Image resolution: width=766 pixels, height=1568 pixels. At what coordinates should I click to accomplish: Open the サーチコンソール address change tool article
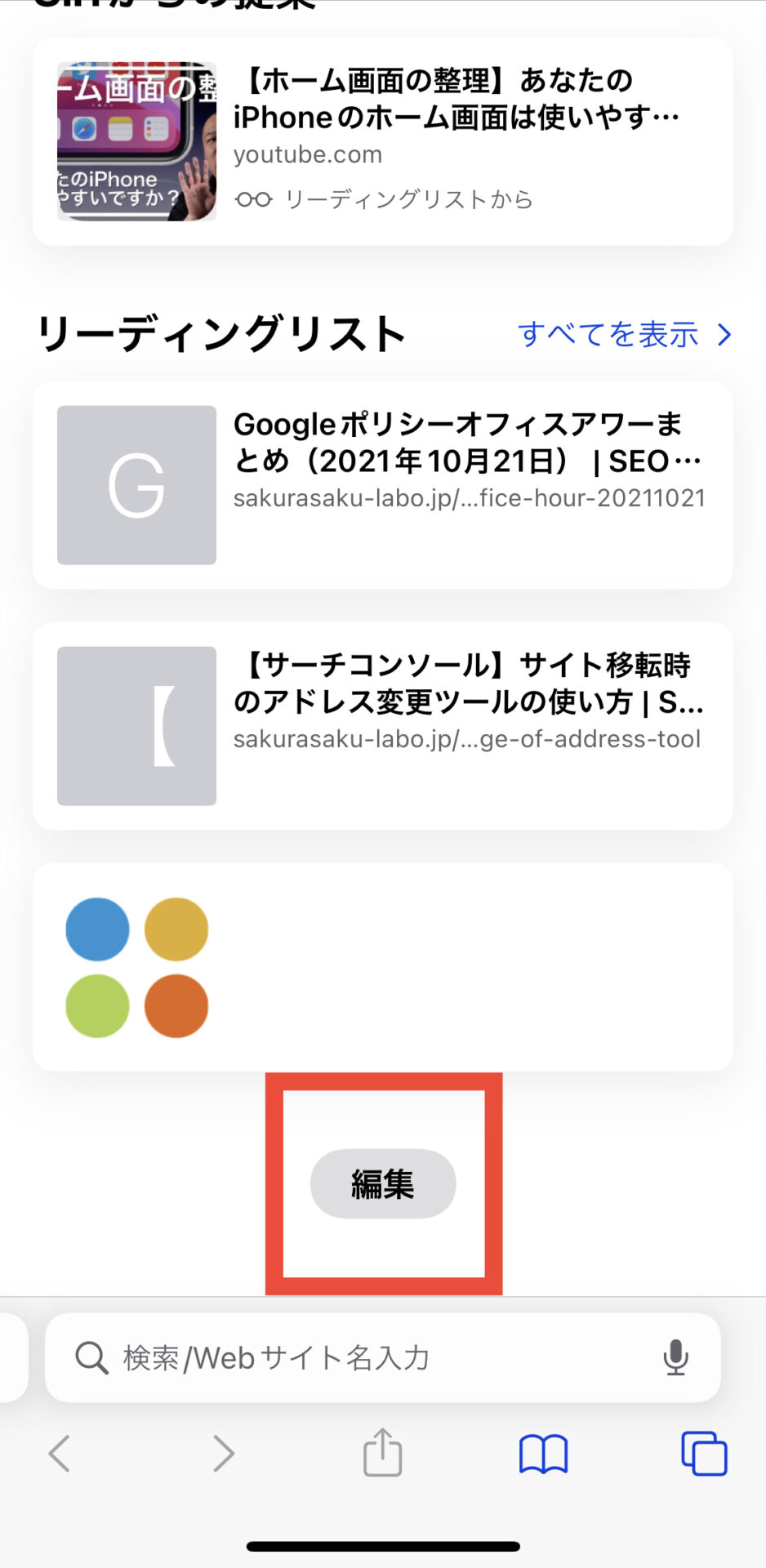point(382,726)
